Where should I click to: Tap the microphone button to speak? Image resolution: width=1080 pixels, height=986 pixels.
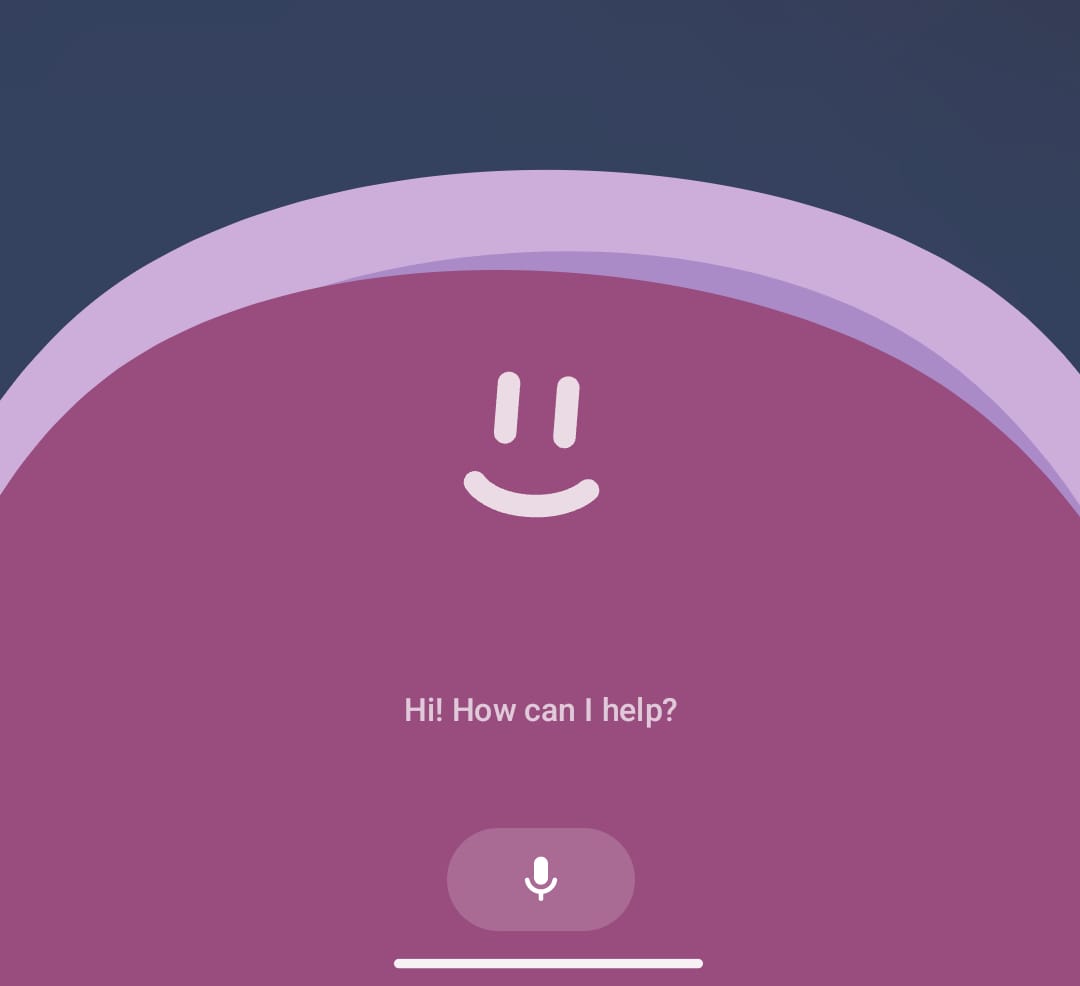pos(540,878)
